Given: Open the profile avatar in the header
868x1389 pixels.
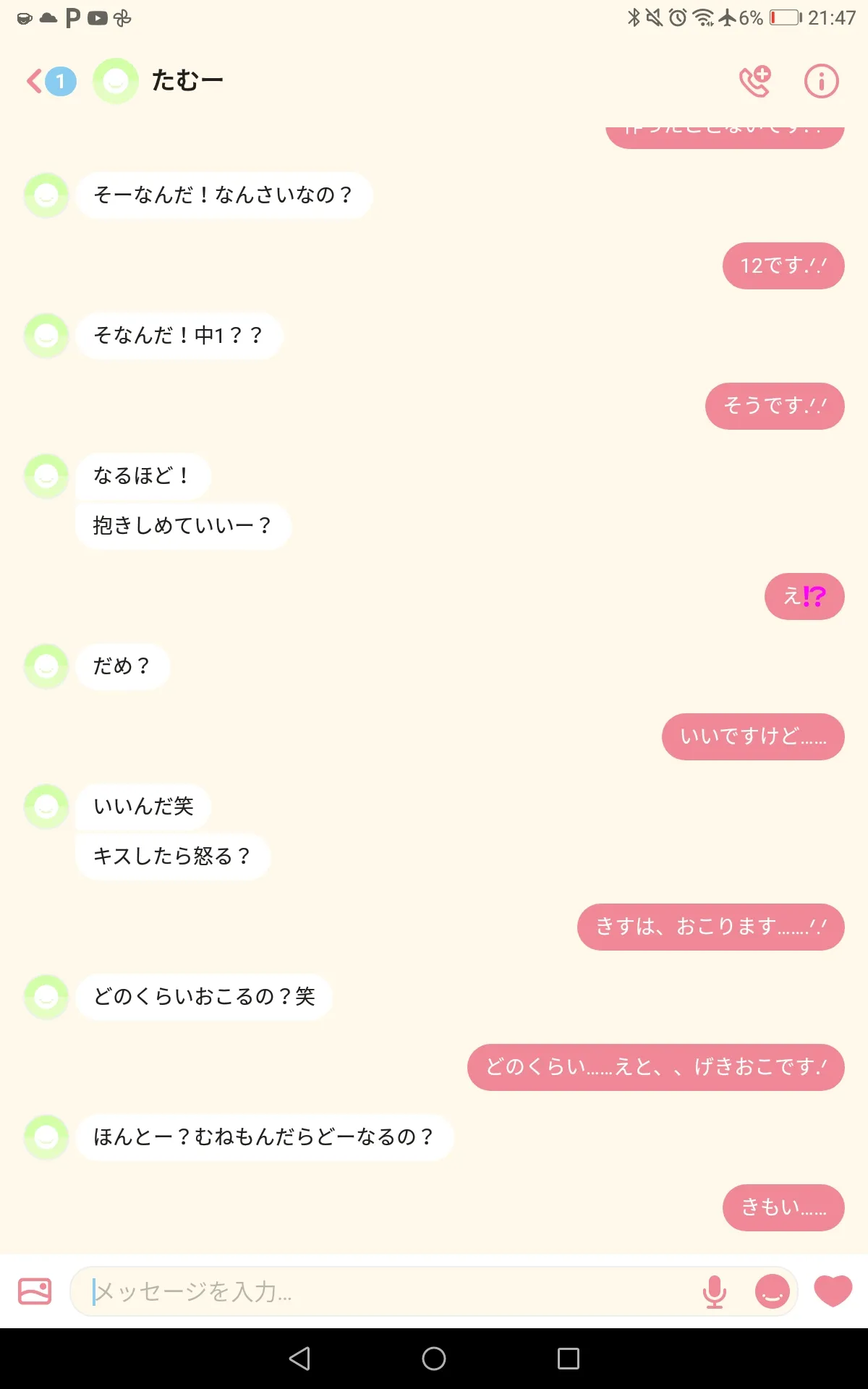Looking at the screenshot, I should [x=115, y=81].
